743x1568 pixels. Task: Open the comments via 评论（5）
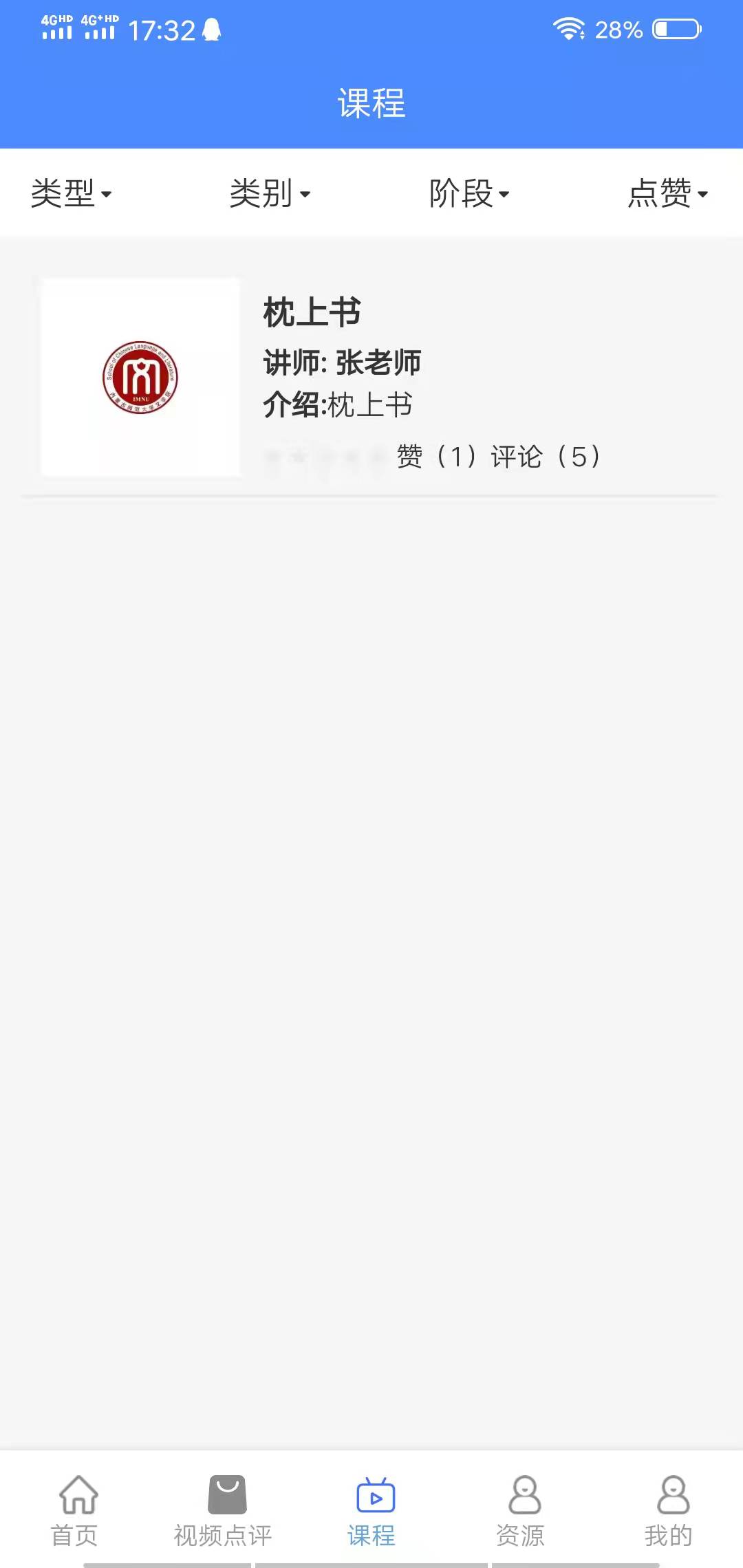546,456
